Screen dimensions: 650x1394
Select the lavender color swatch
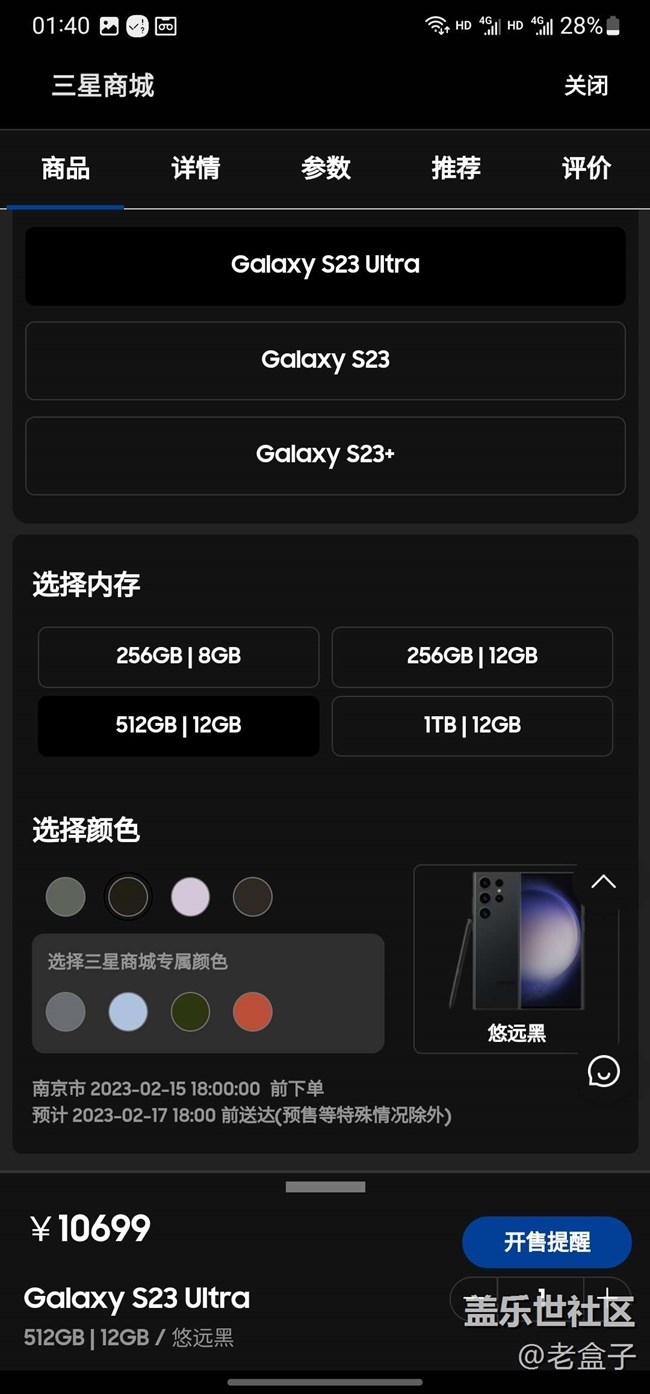pos(190,897)
